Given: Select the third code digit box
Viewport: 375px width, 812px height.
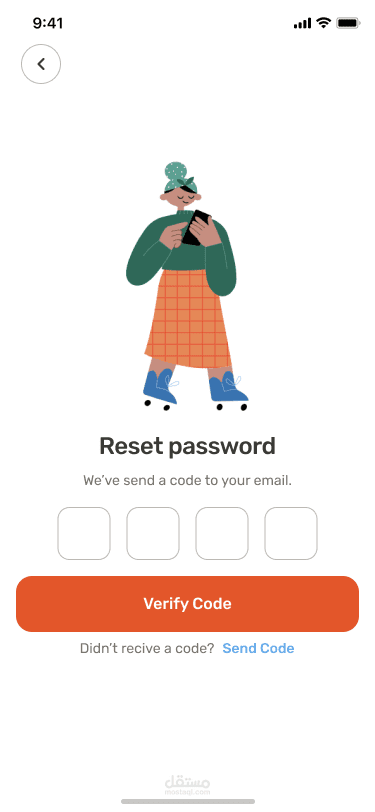Looking at the screenshot, I should [222, 533].
